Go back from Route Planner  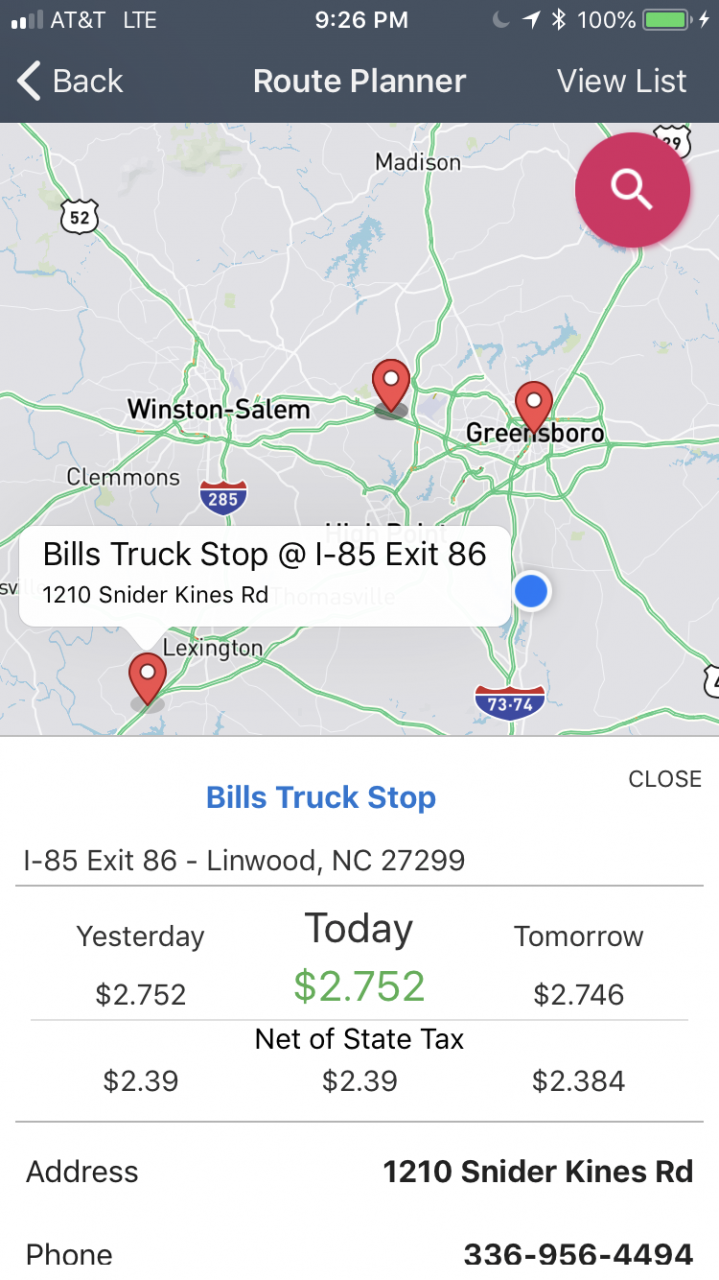70,81
